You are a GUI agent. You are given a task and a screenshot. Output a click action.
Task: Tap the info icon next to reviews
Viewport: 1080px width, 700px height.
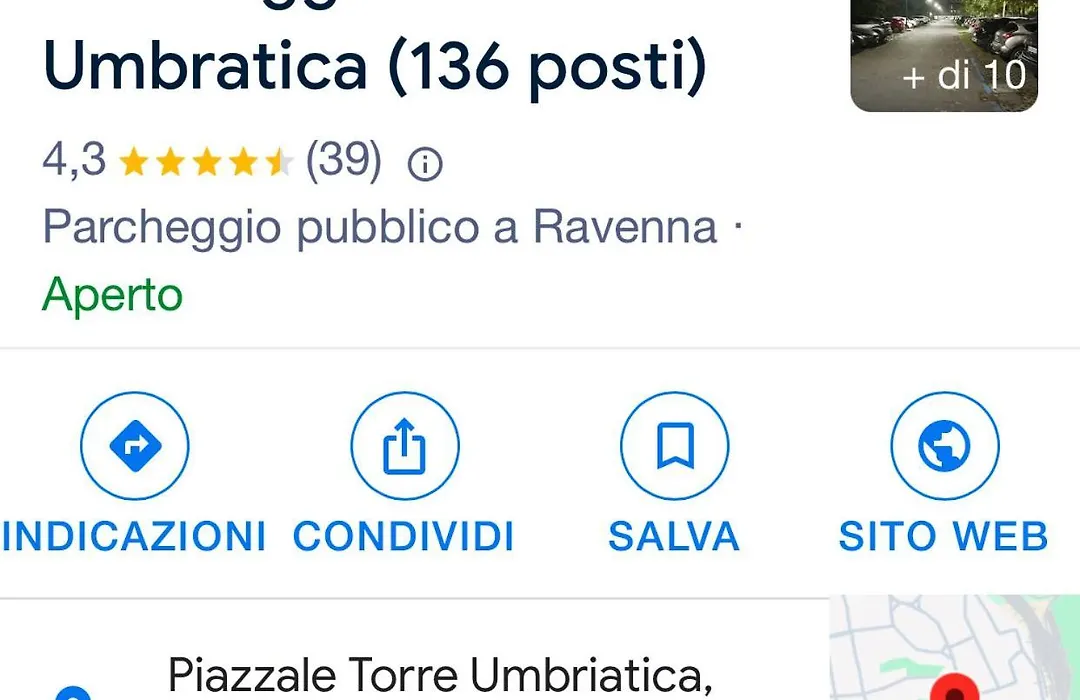425,163
